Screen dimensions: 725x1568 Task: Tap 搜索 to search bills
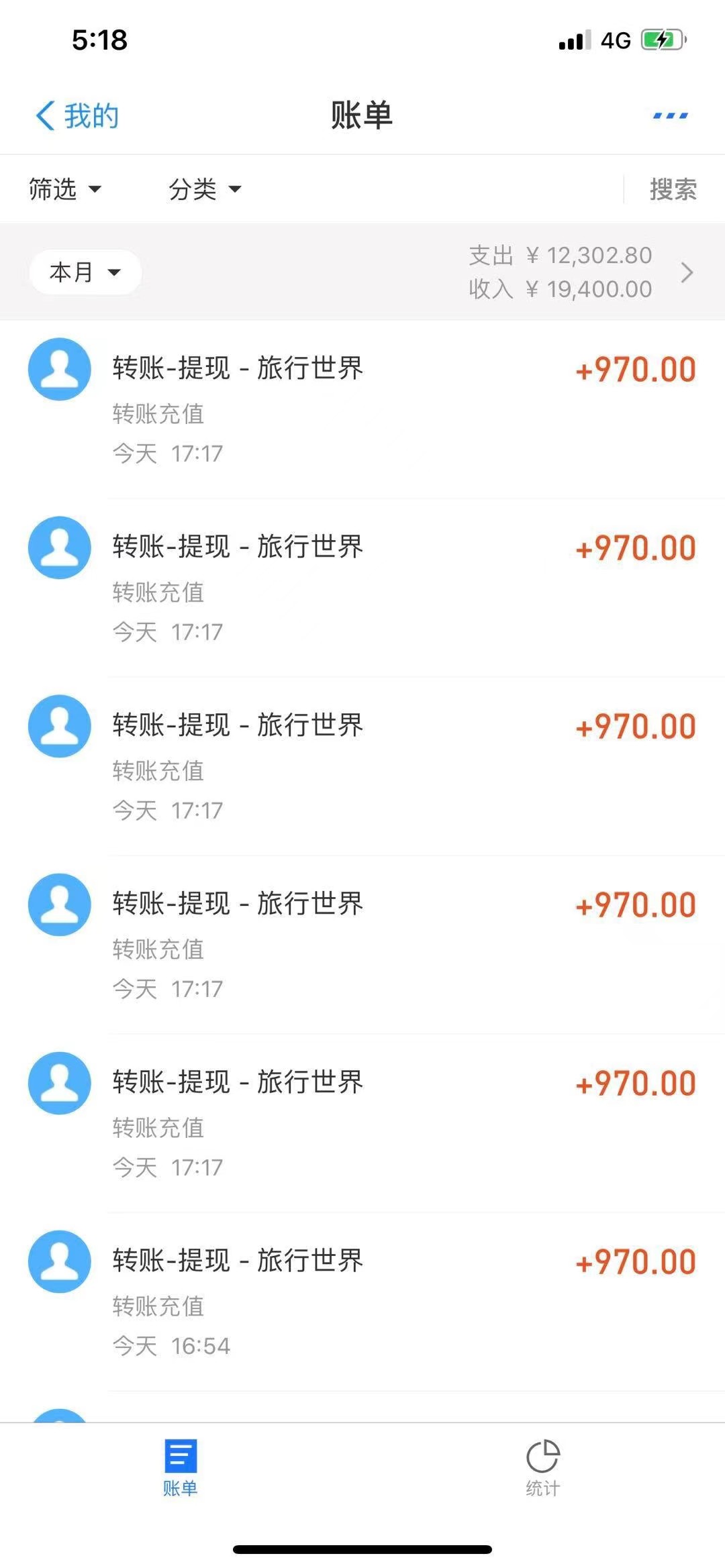click(673, 189)
